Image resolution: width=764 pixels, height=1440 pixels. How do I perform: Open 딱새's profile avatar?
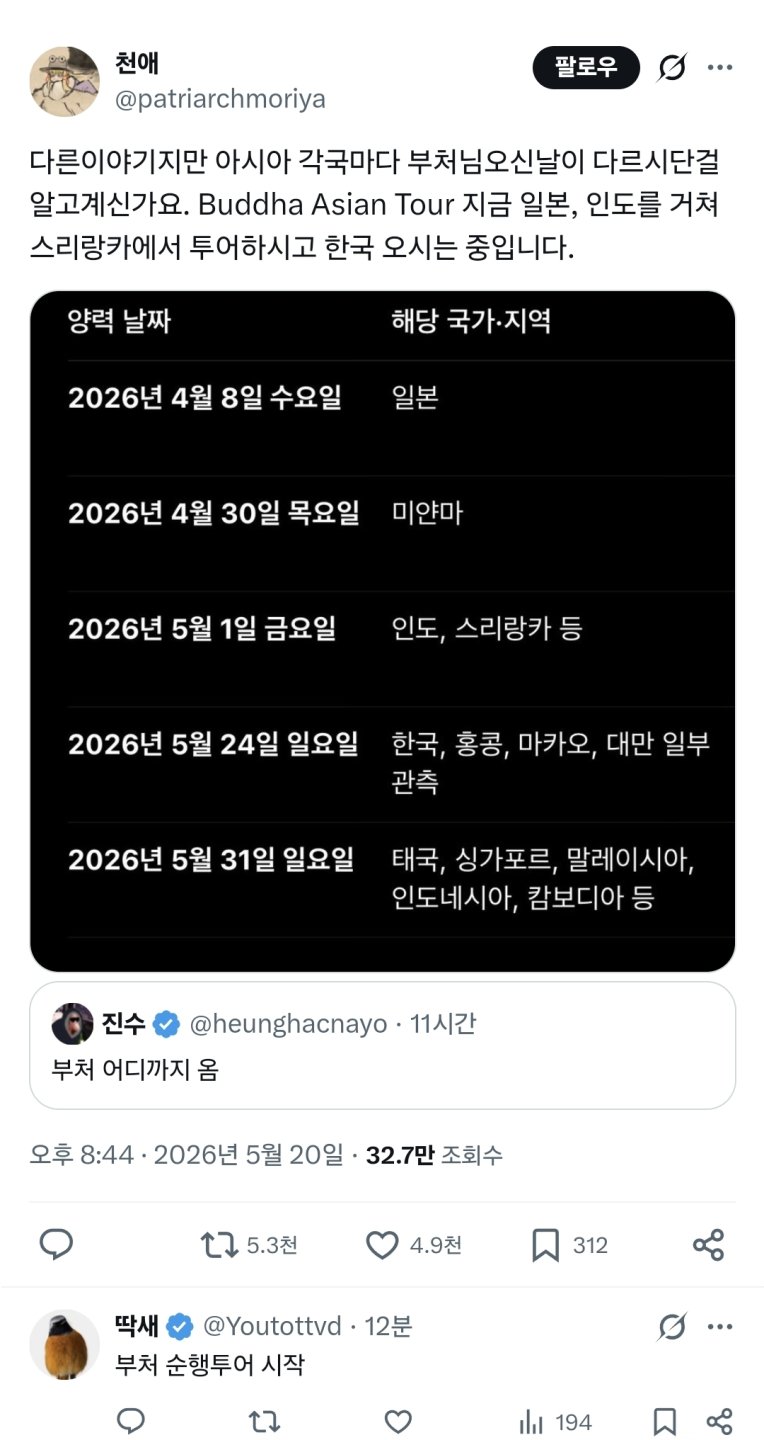[65, 1345]
